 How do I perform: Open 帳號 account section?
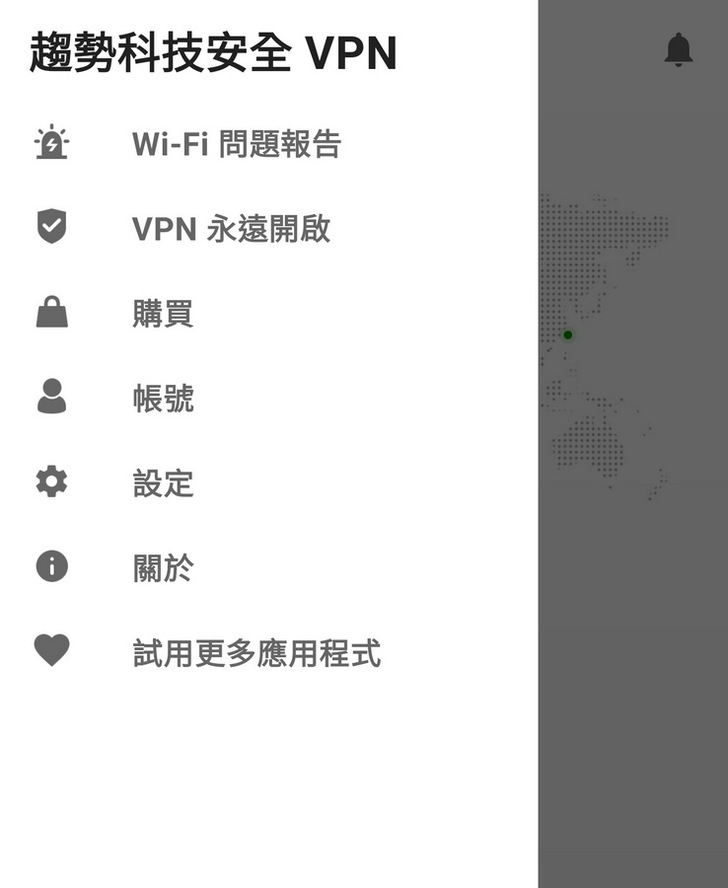click(162, 399)
